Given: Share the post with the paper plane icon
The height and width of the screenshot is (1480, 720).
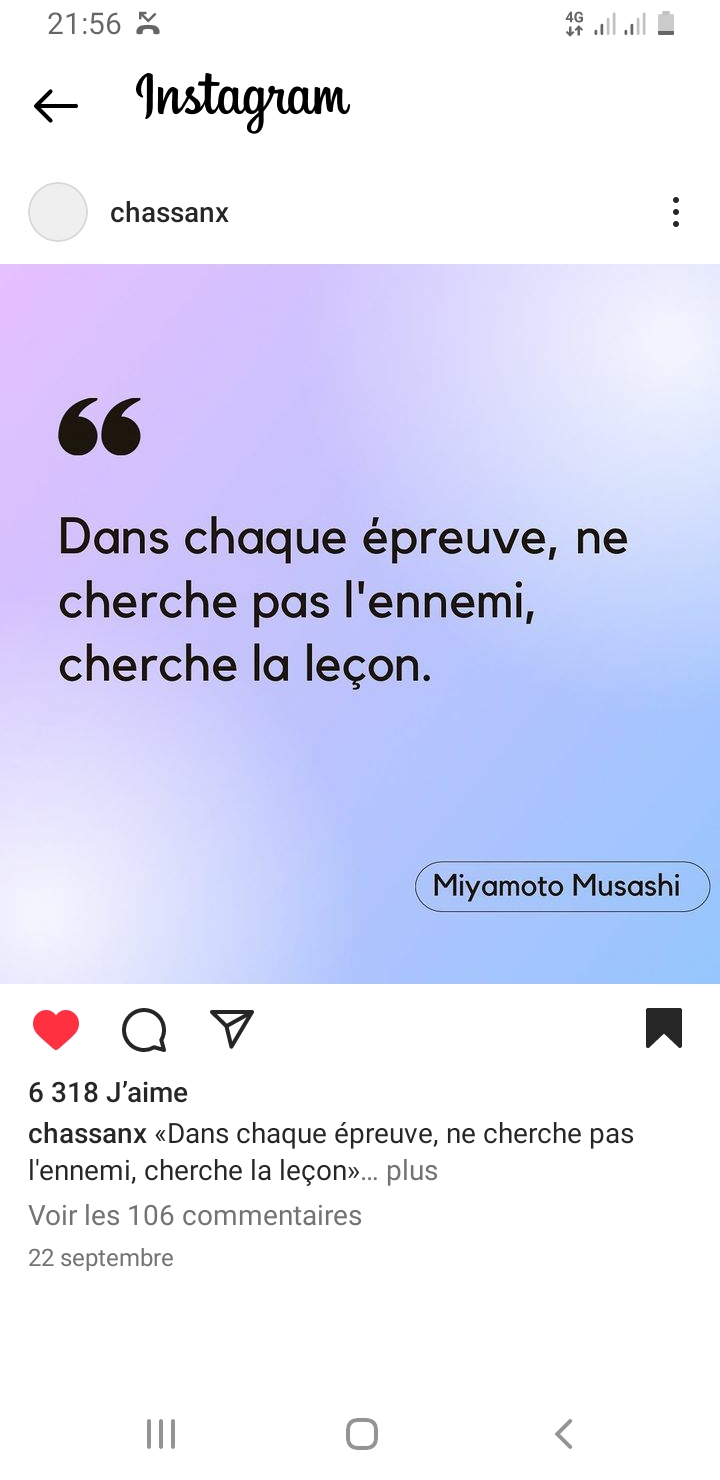Looking at the screenshot, I should point(232,1028).
